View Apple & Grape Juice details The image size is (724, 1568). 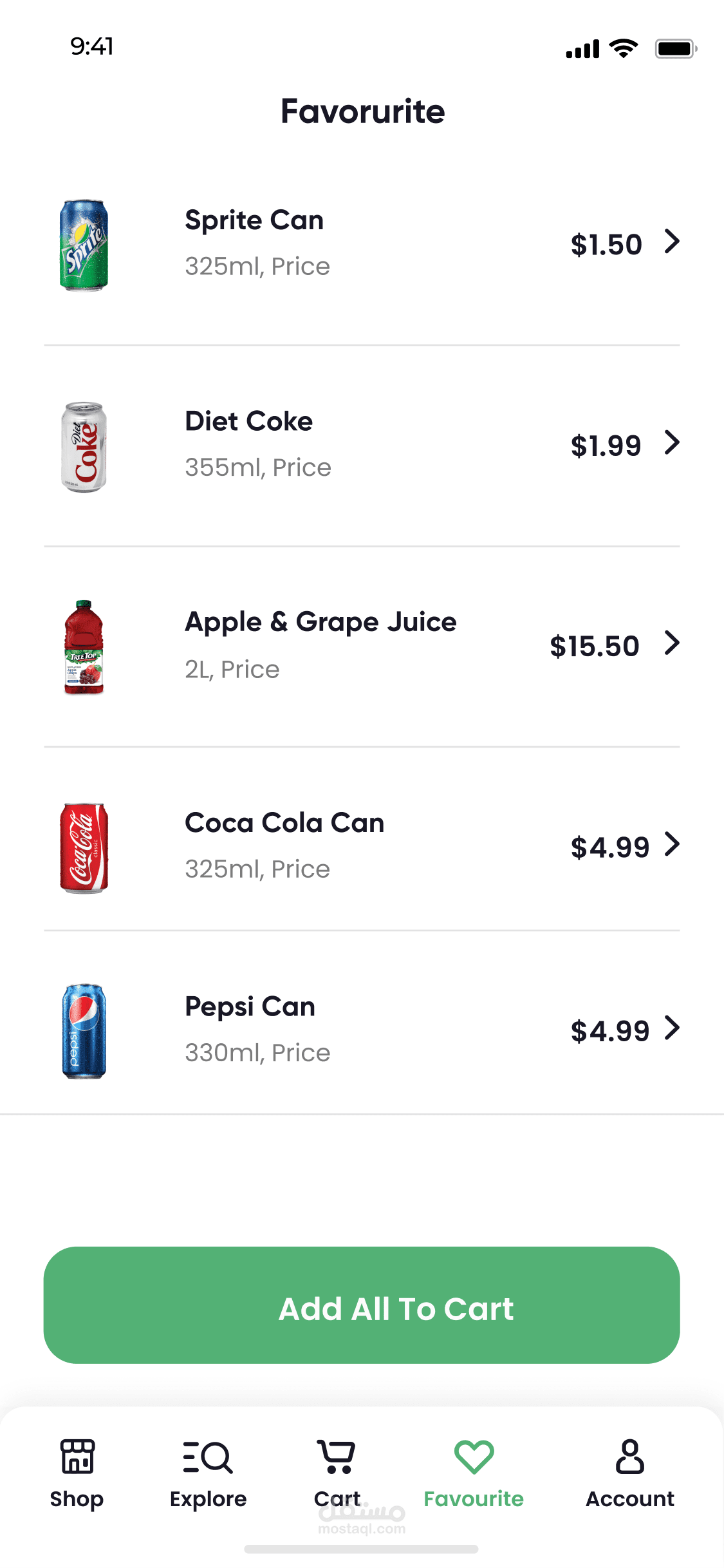point(361,645)
